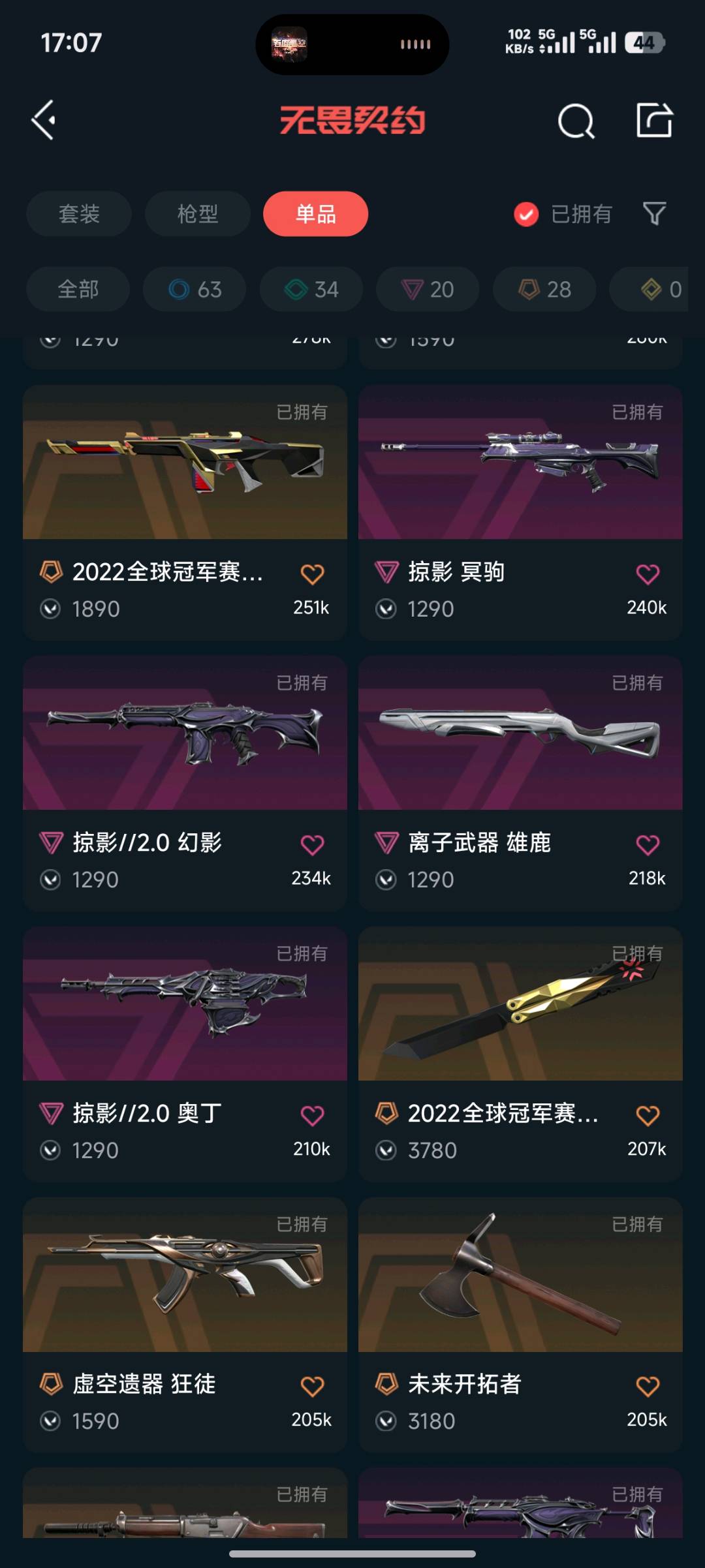Filter by the orange tier chip 28

(544, 289)
